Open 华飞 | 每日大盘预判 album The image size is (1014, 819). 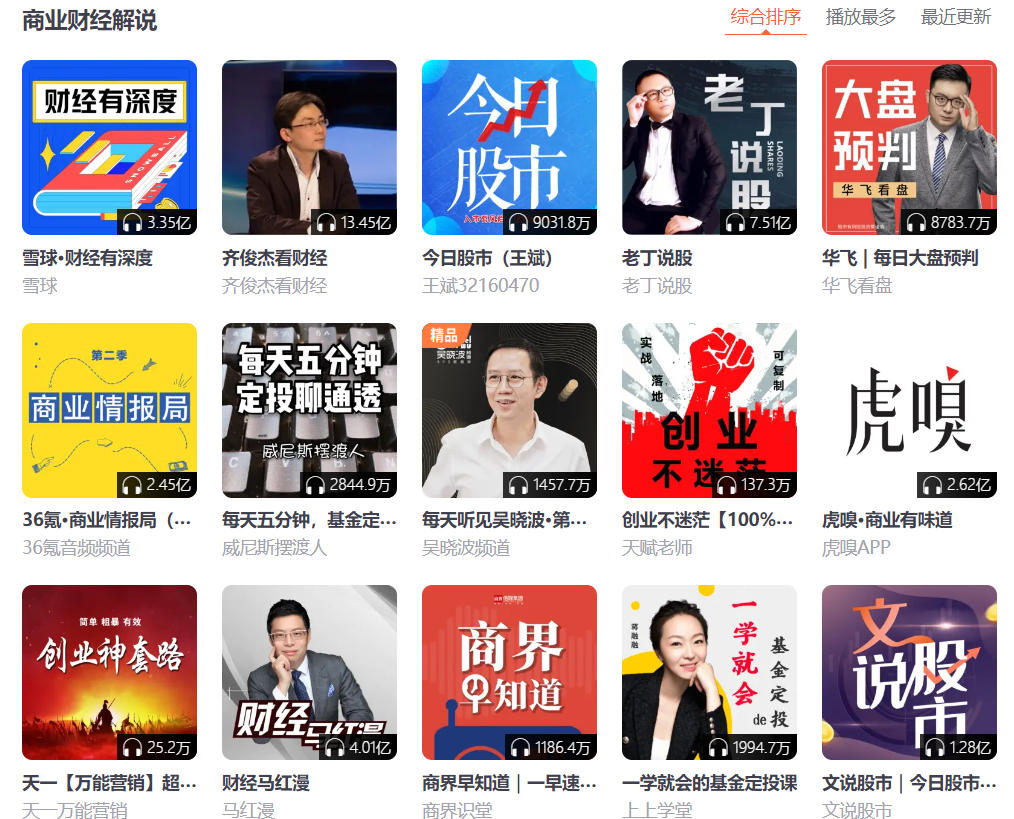tap(909, 147)
